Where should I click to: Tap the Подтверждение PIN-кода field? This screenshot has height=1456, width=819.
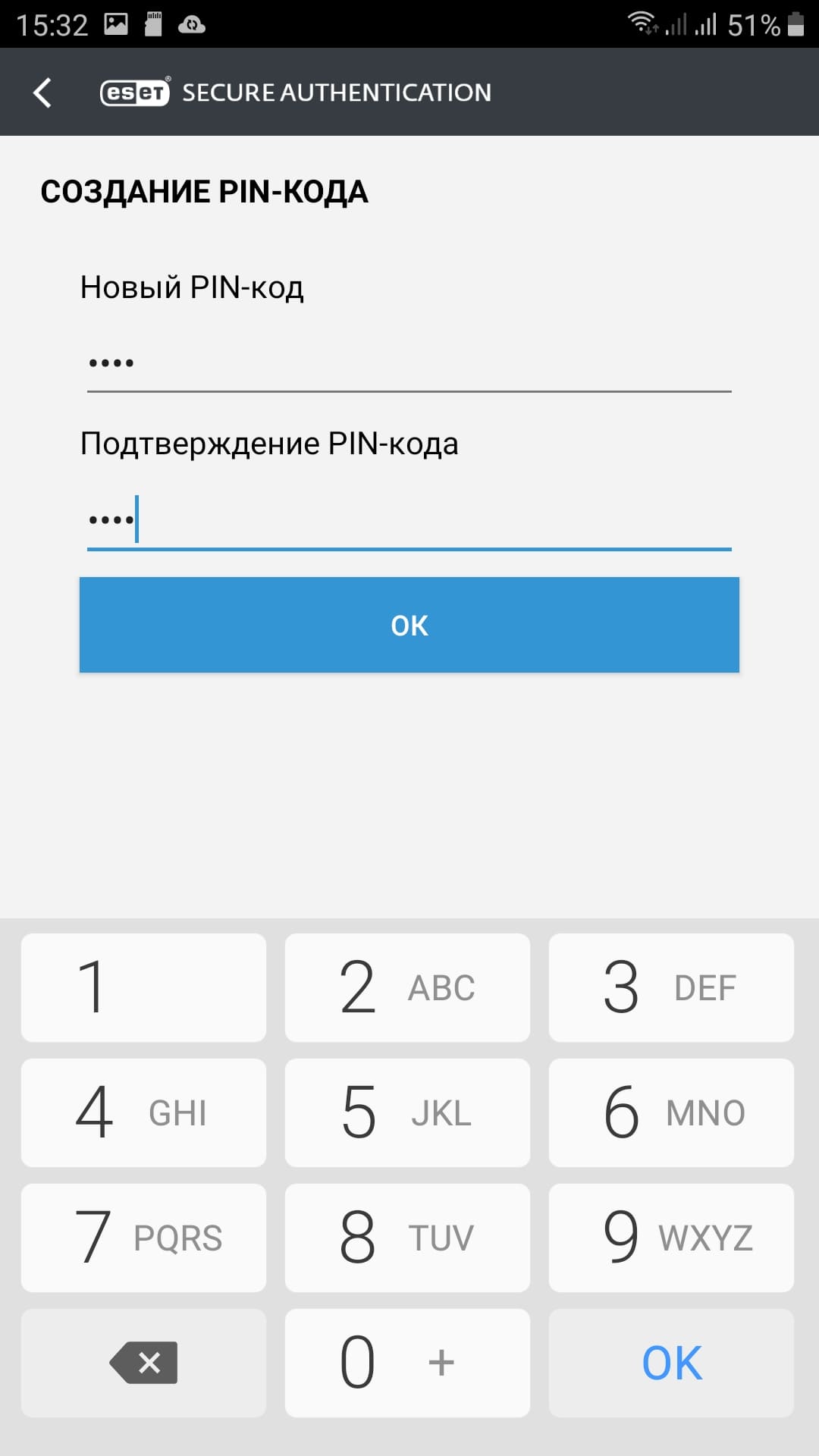pos(409,520)
